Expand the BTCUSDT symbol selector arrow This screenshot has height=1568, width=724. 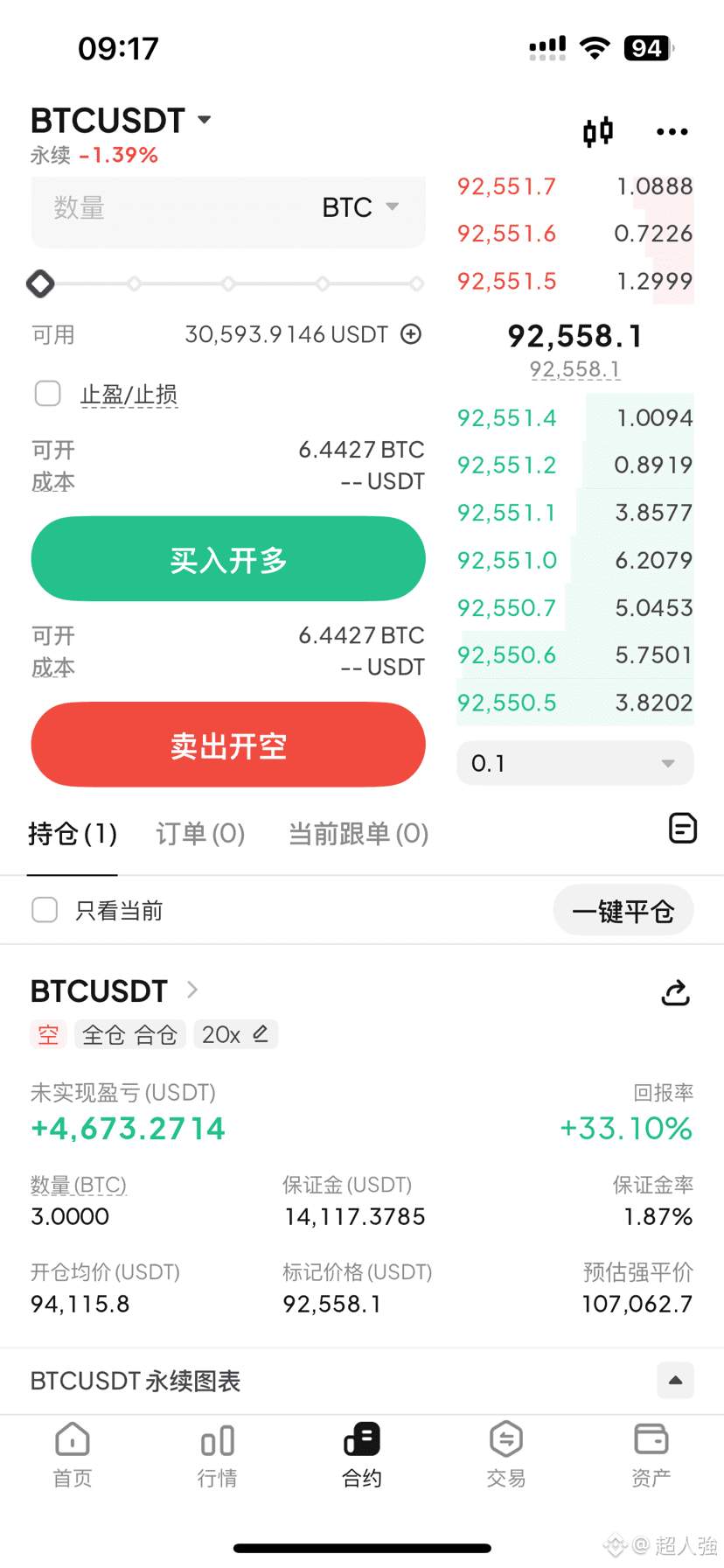(x=202, y=121)
